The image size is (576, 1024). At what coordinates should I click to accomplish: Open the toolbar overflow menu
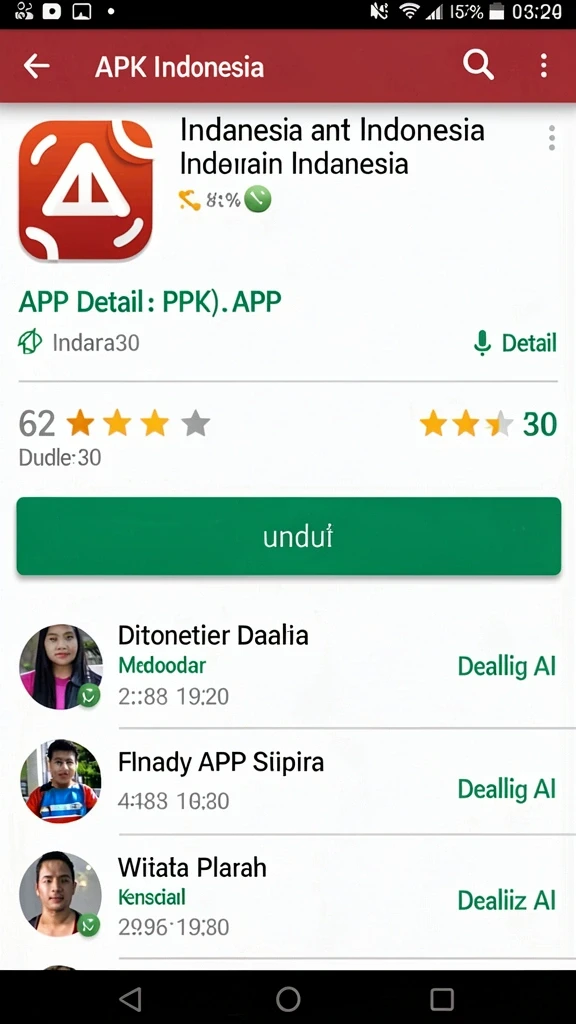pyautogui.click(x=543, y=66)
